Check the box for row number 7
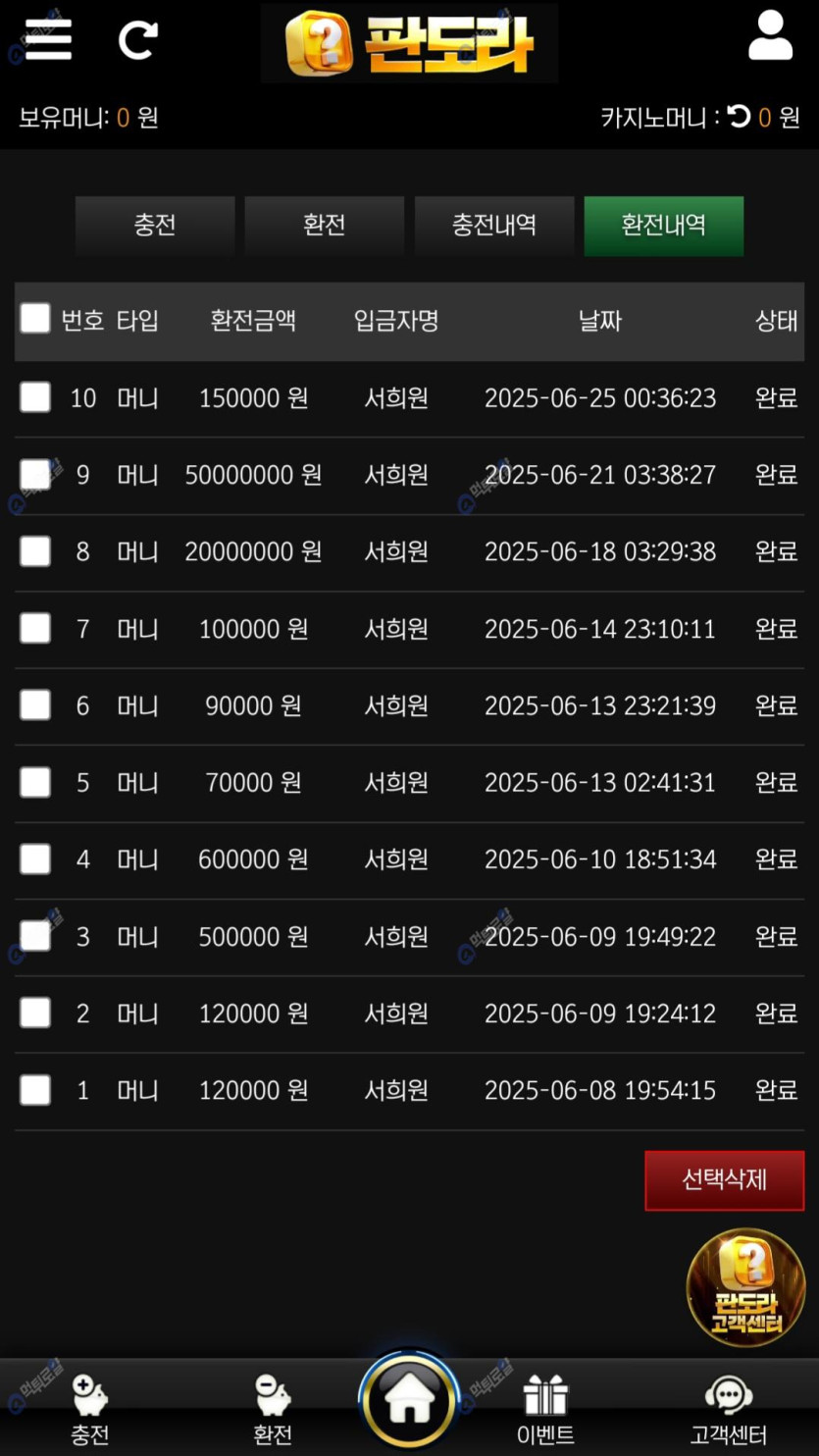 click(35, 628)
